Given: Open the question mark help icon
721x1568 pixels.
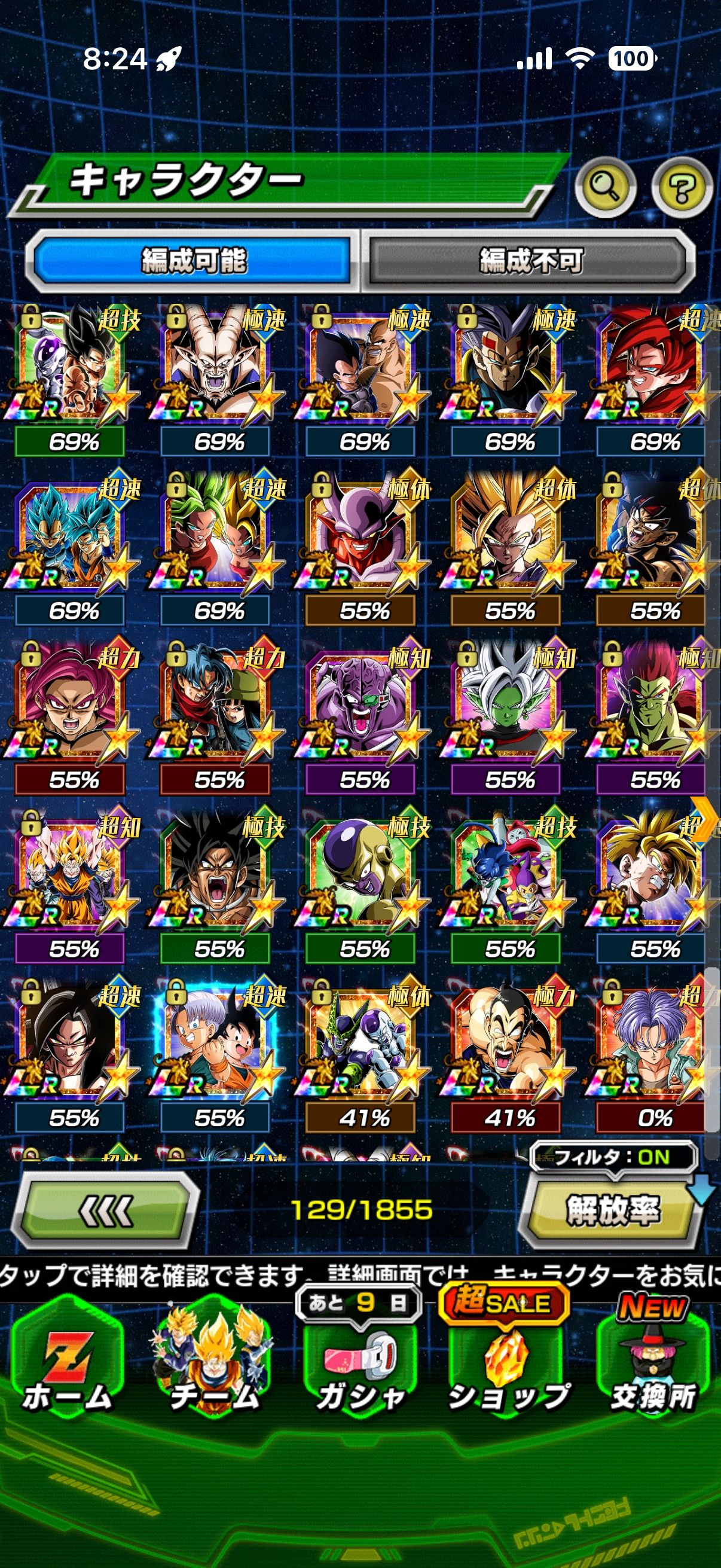Looking at the screenshot, I should (682, 187).
